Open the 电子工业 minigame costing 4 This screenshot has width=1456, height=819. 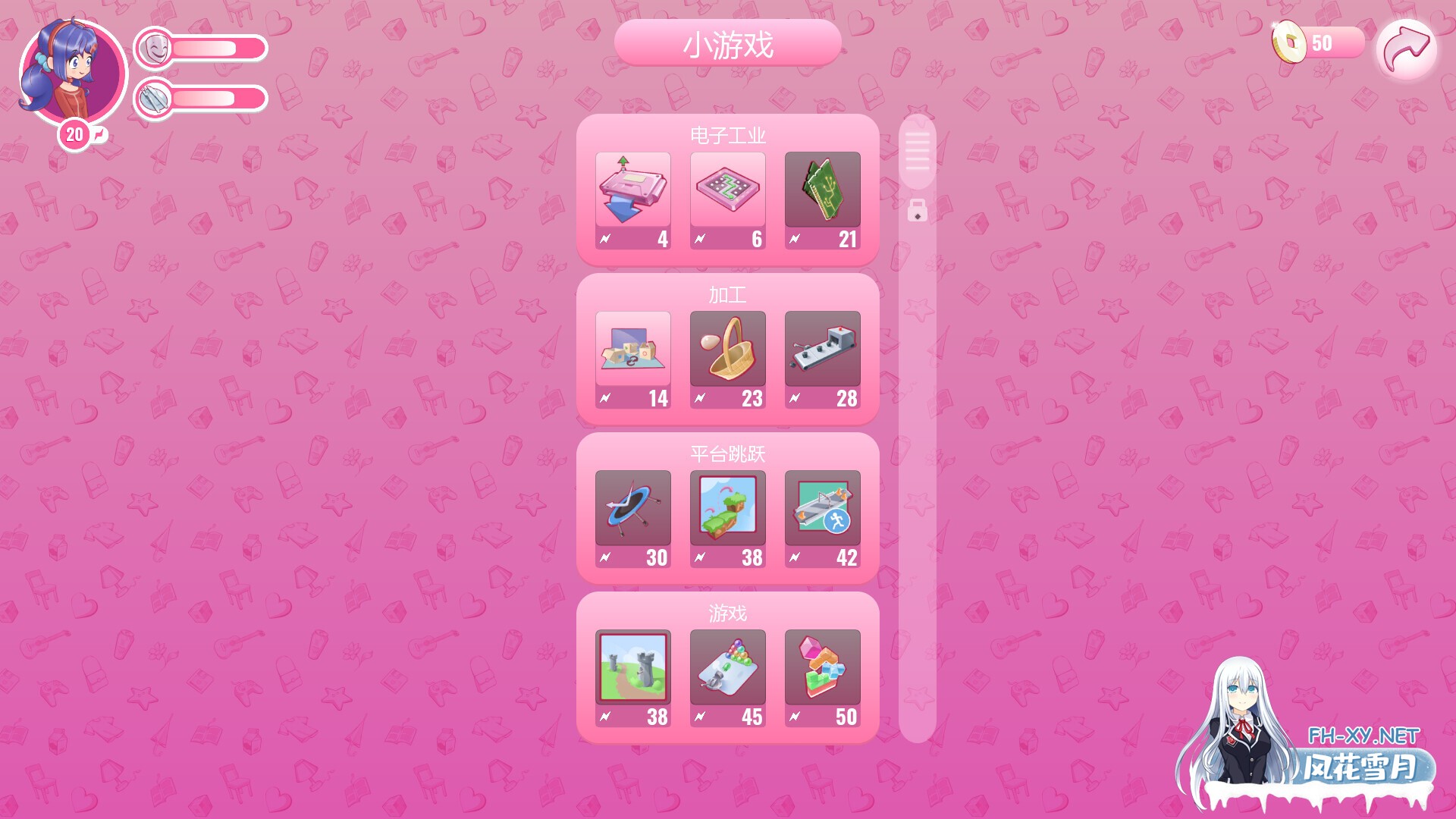[x=632, y=200]
